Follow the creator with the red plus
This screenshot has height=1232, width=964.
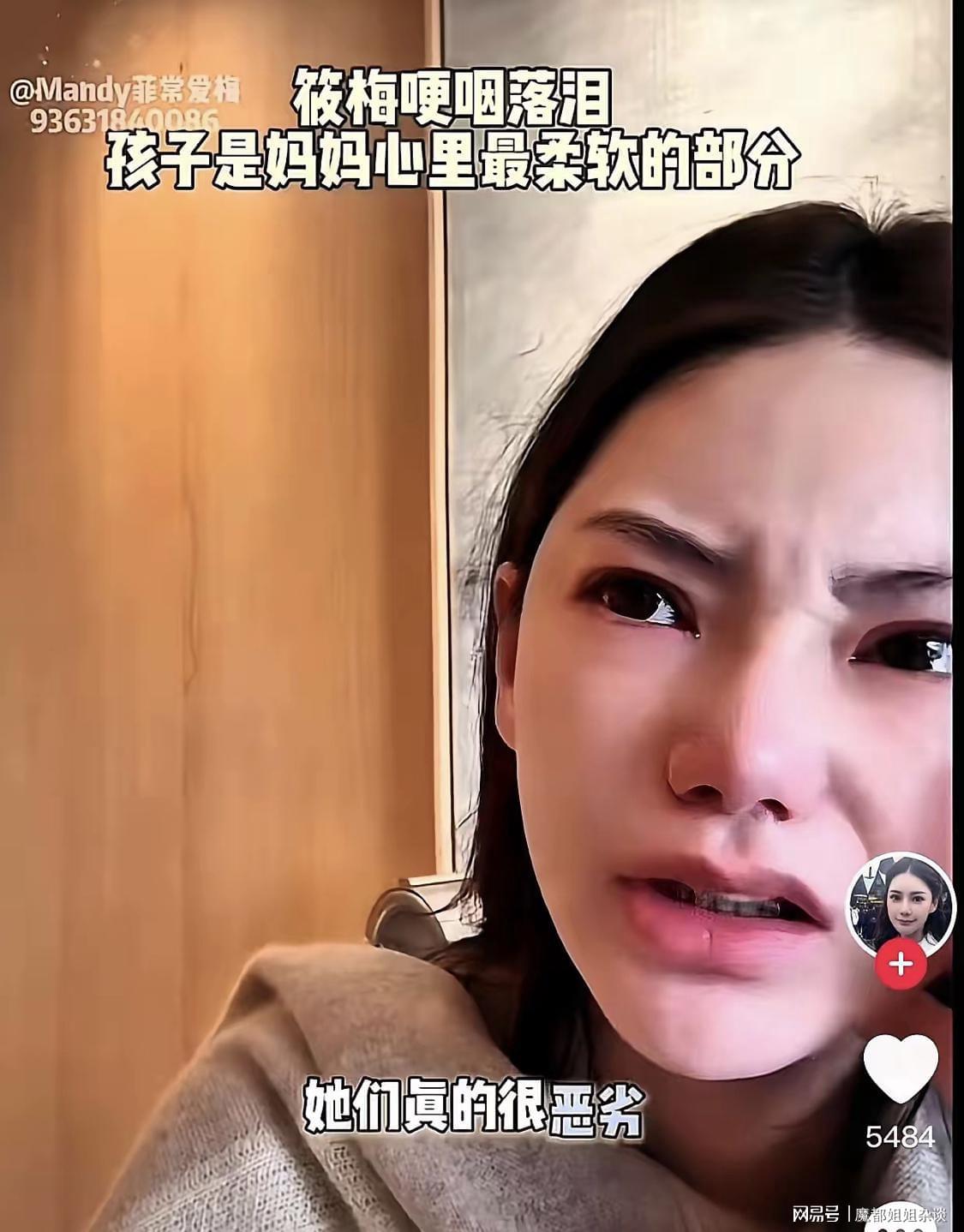point(900,965)
